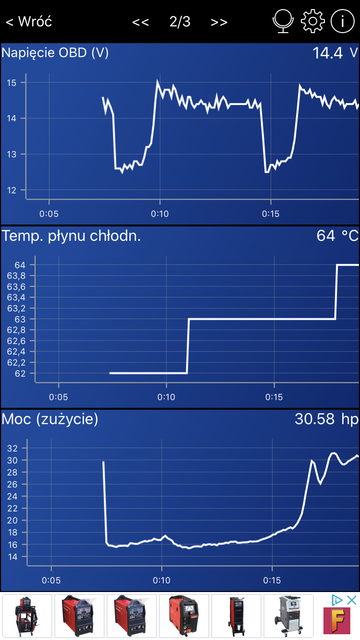Open the AdChoices info icon
Screen dimensions: 360x640
[337, 600]
